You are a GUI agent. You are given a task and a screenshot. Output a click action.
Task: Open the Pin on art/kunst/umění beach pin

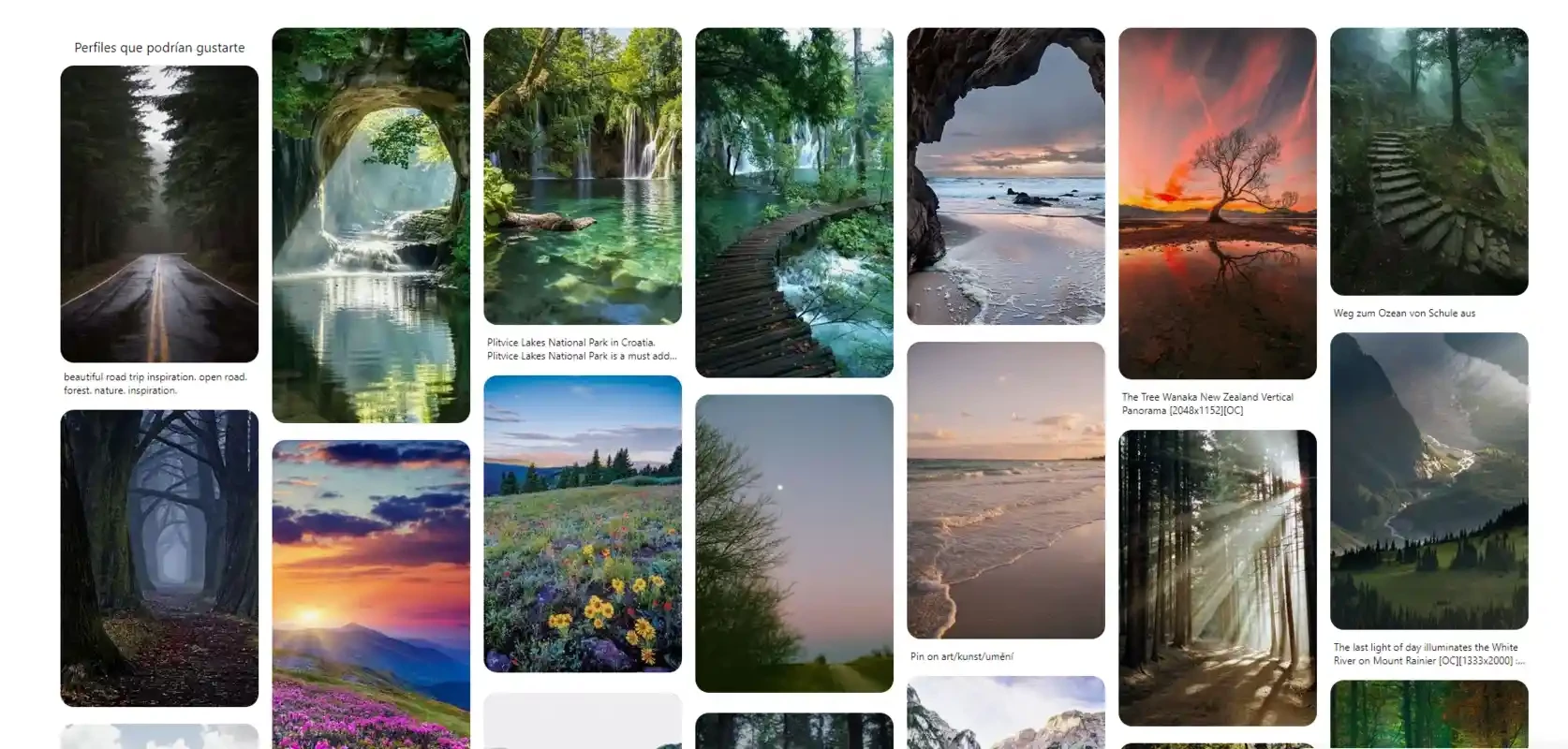[1006, 490]
